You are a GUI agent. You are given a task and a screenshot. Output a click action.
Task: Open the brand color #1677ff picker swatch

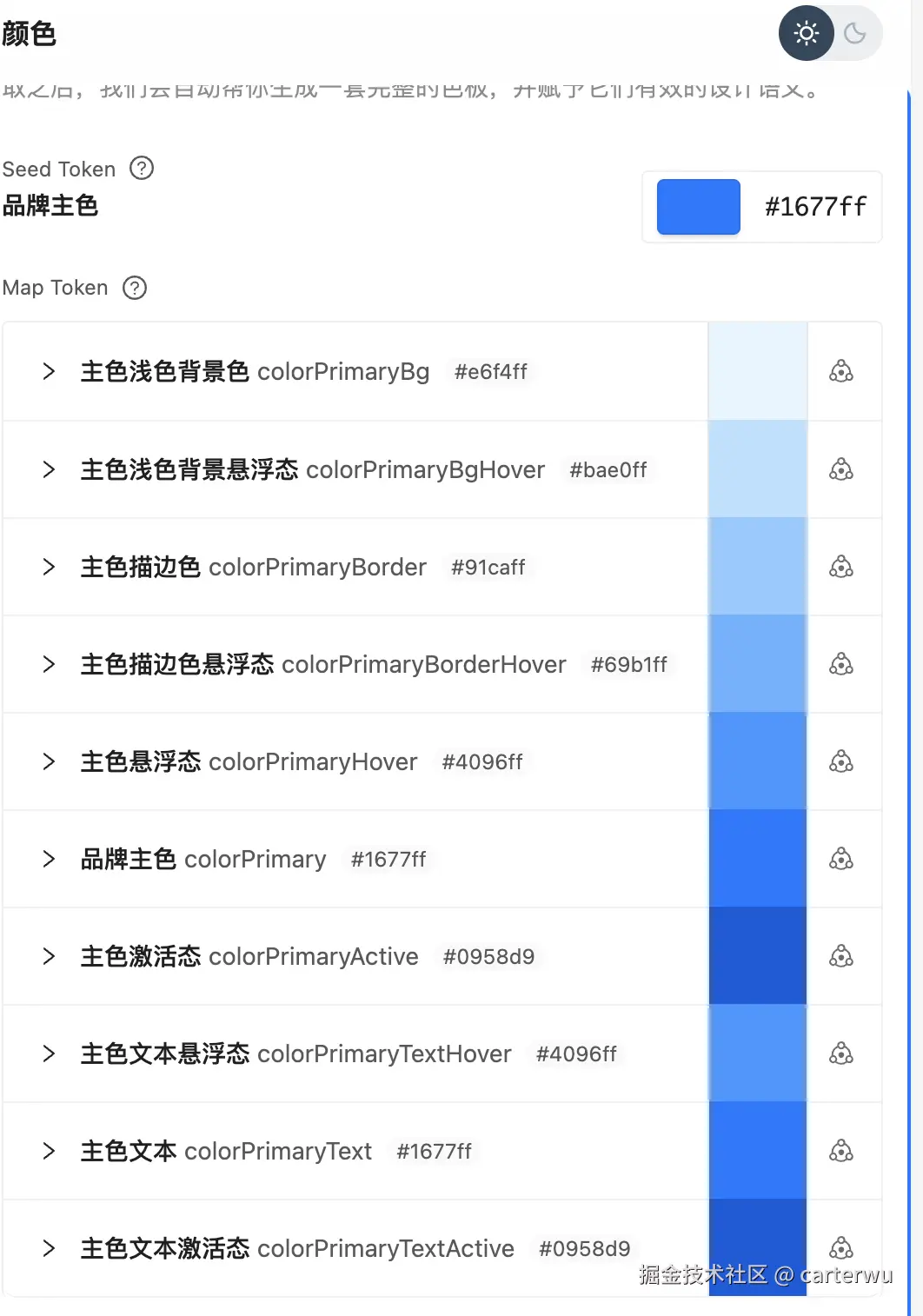point(698,207)
